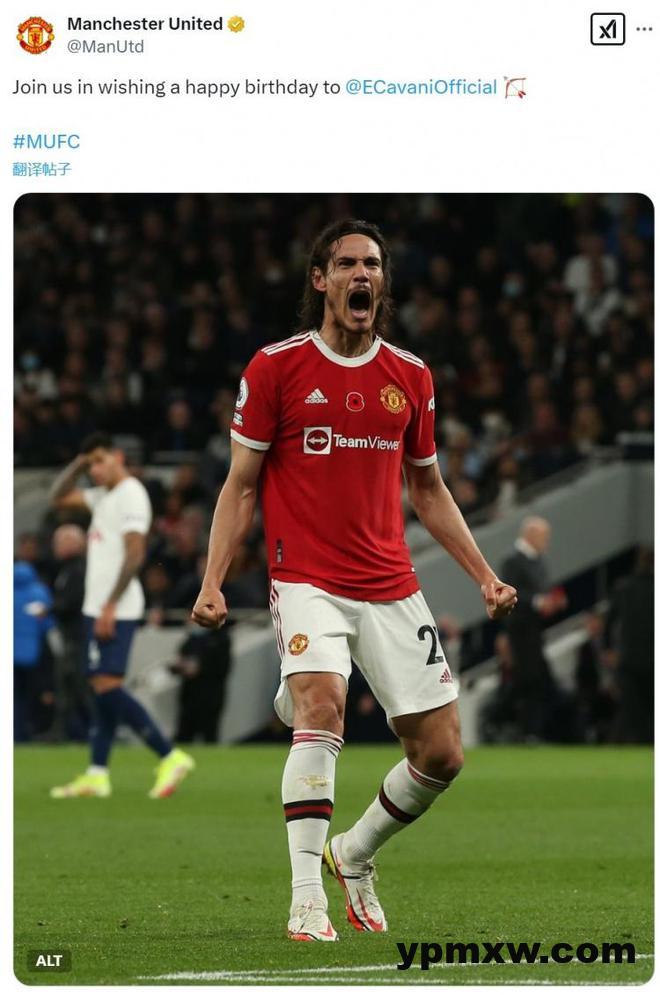Open the post overflow menu
Image resolution: width=660 pixels, height=995 pixels.
(643, 30)
